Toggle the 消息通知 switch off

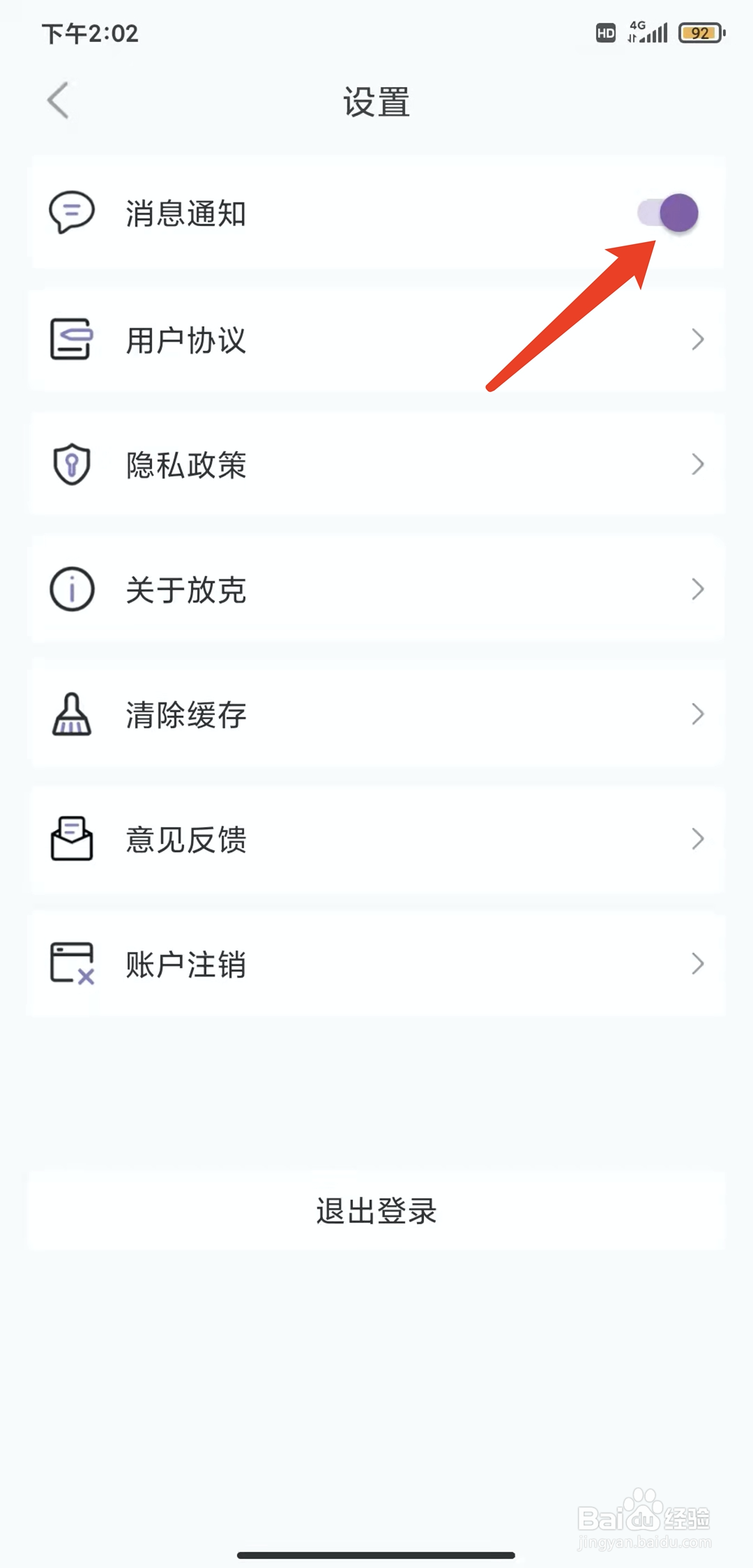coord(668,213)
